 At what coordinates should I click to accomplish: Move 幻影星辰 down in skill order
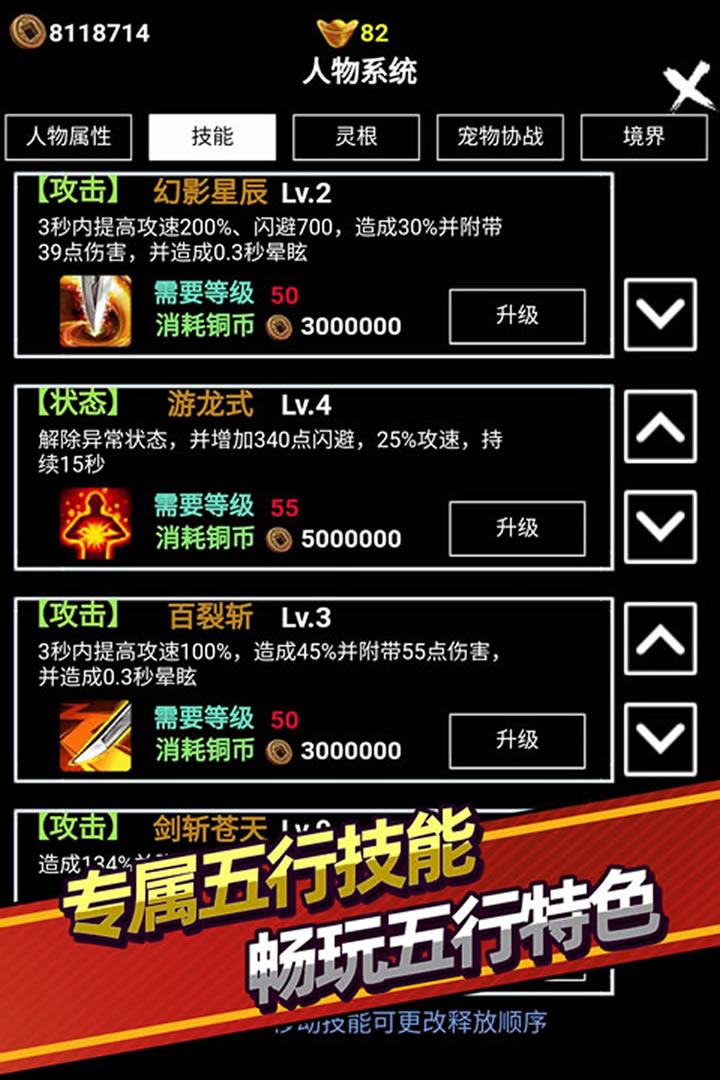point(660,315)
